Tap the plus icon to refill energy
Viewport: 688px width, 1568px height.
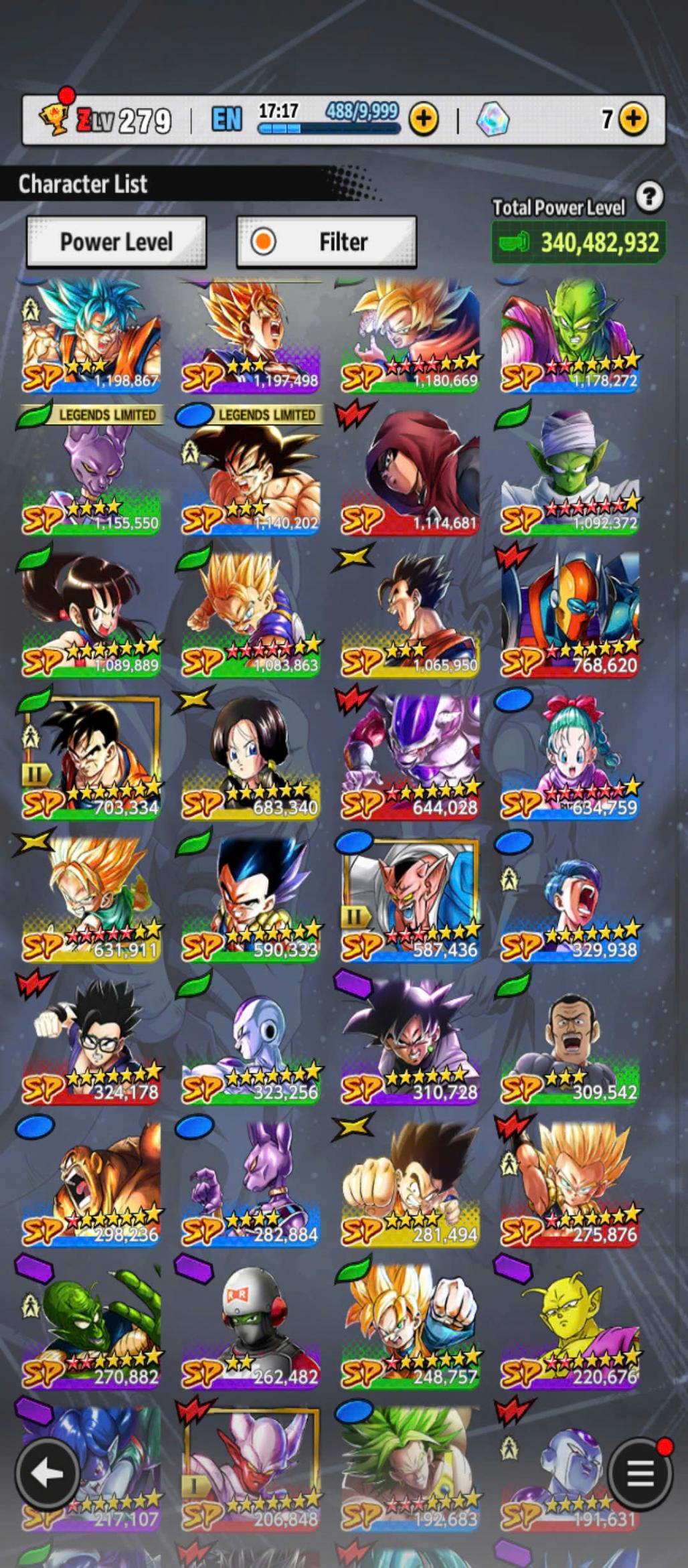[423, 120]
